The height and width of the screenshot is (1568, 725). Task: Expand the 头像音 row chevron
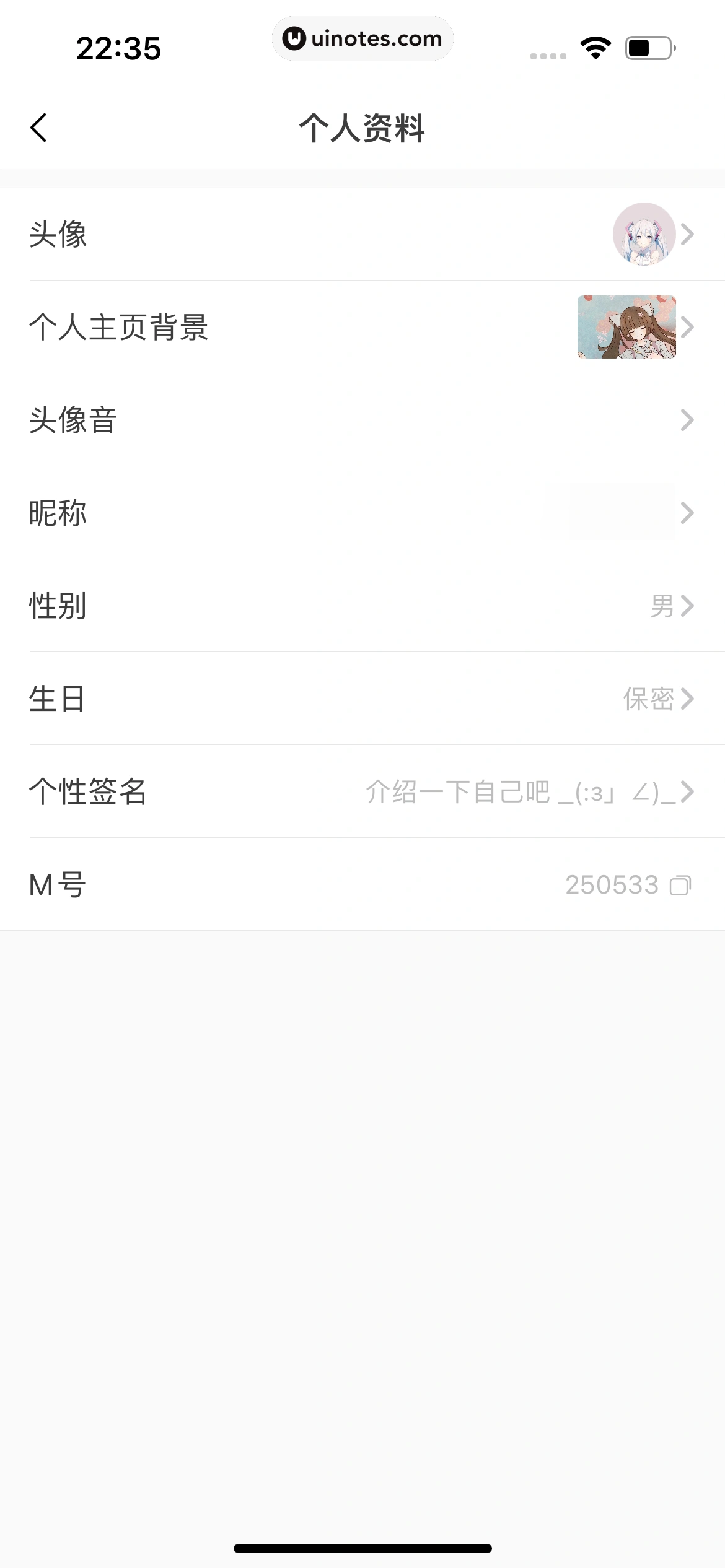click(688, 420)
